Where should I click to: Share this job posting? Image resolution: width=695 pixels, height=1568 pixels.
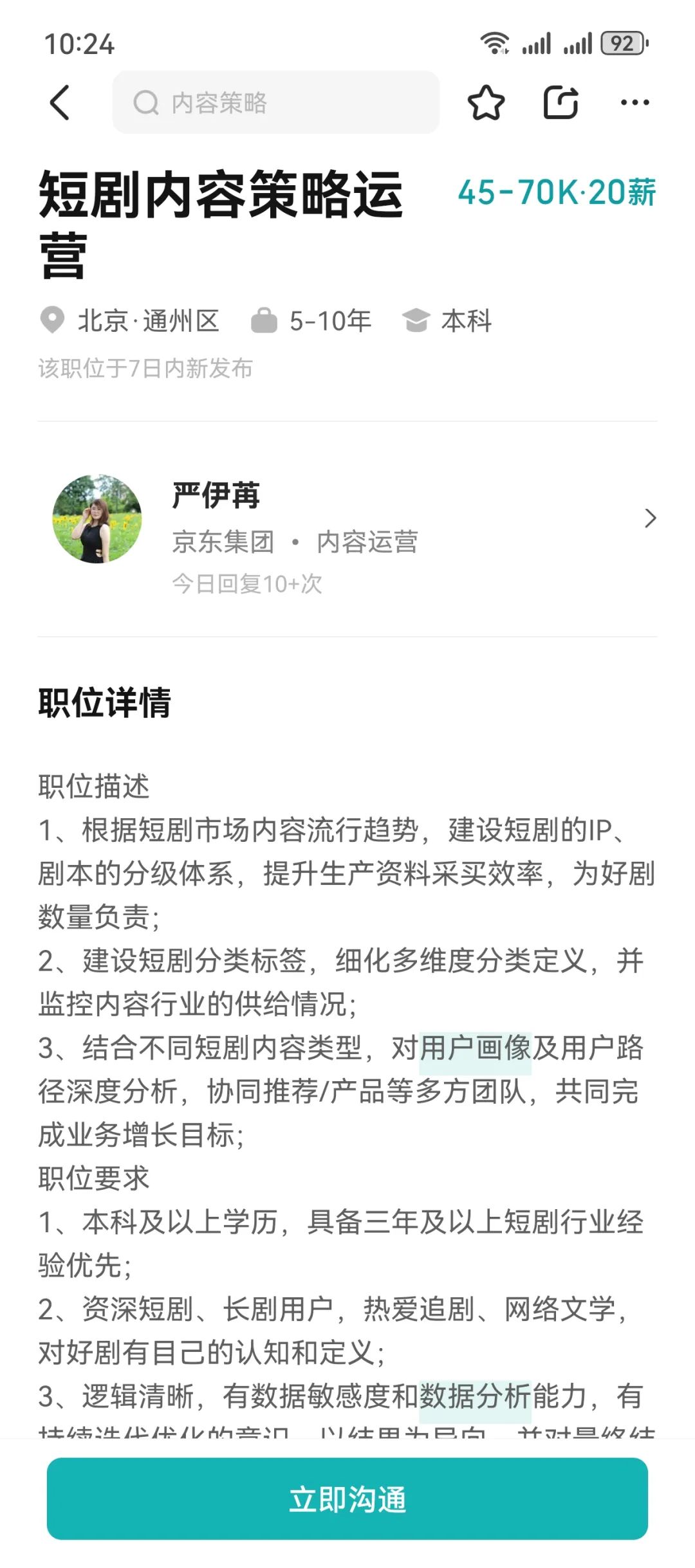point(561,102)
